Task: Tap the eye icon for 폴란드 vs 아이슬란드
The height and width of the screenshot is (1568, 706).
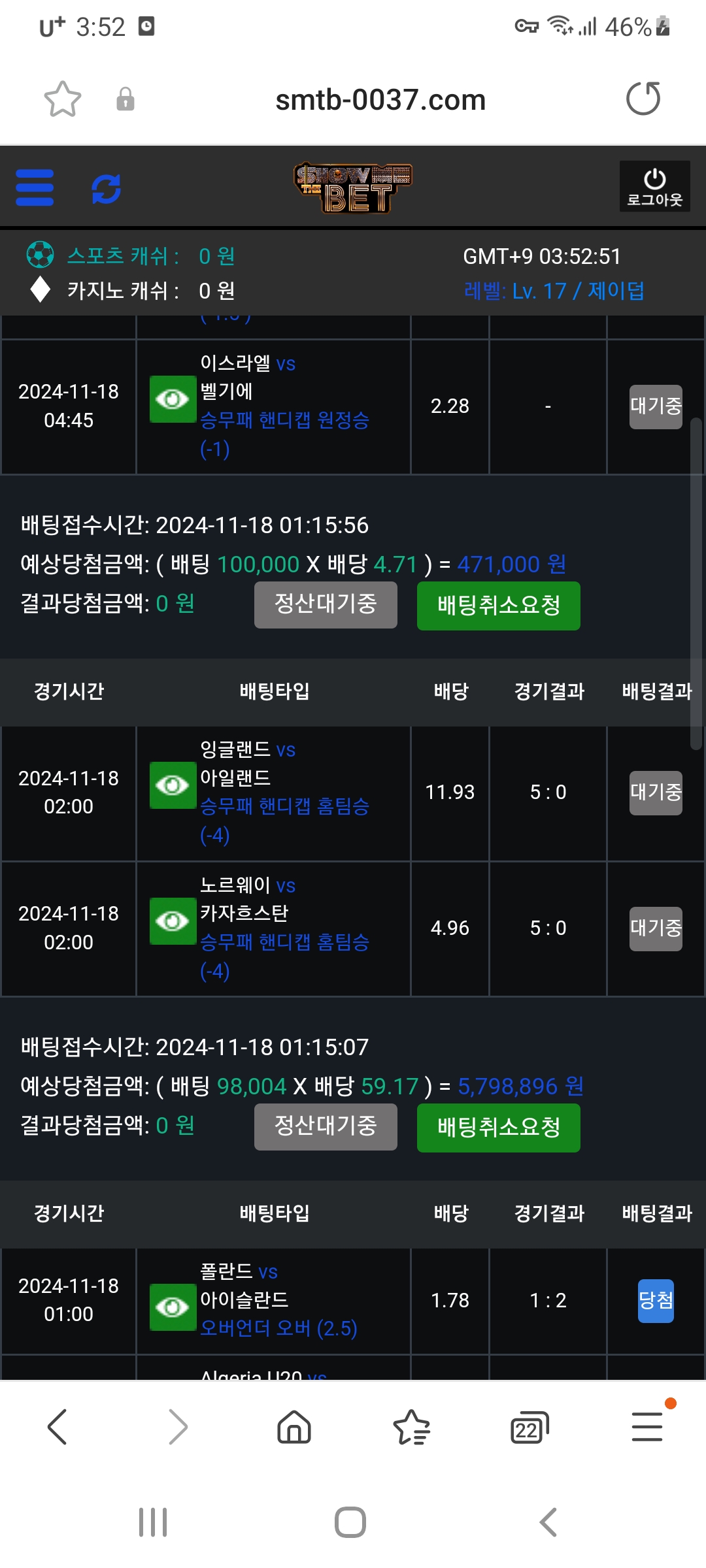Action: point(173,1307)
